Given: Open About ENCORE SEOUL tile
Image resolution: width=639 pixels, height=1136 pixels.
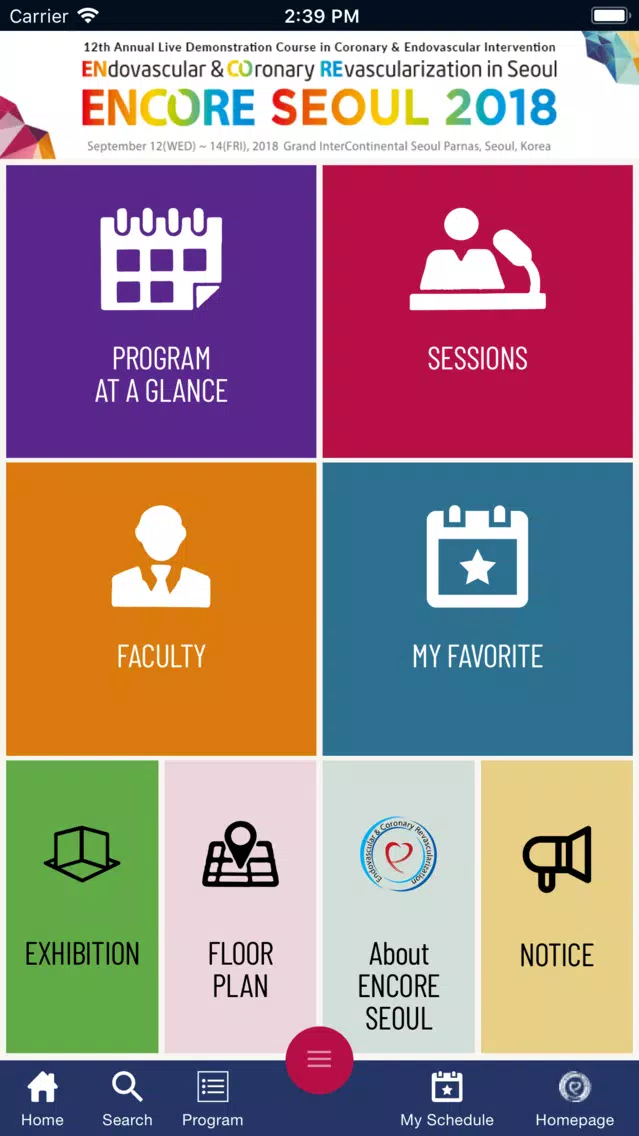Looking at the screenshot, I should click(398, 906).
